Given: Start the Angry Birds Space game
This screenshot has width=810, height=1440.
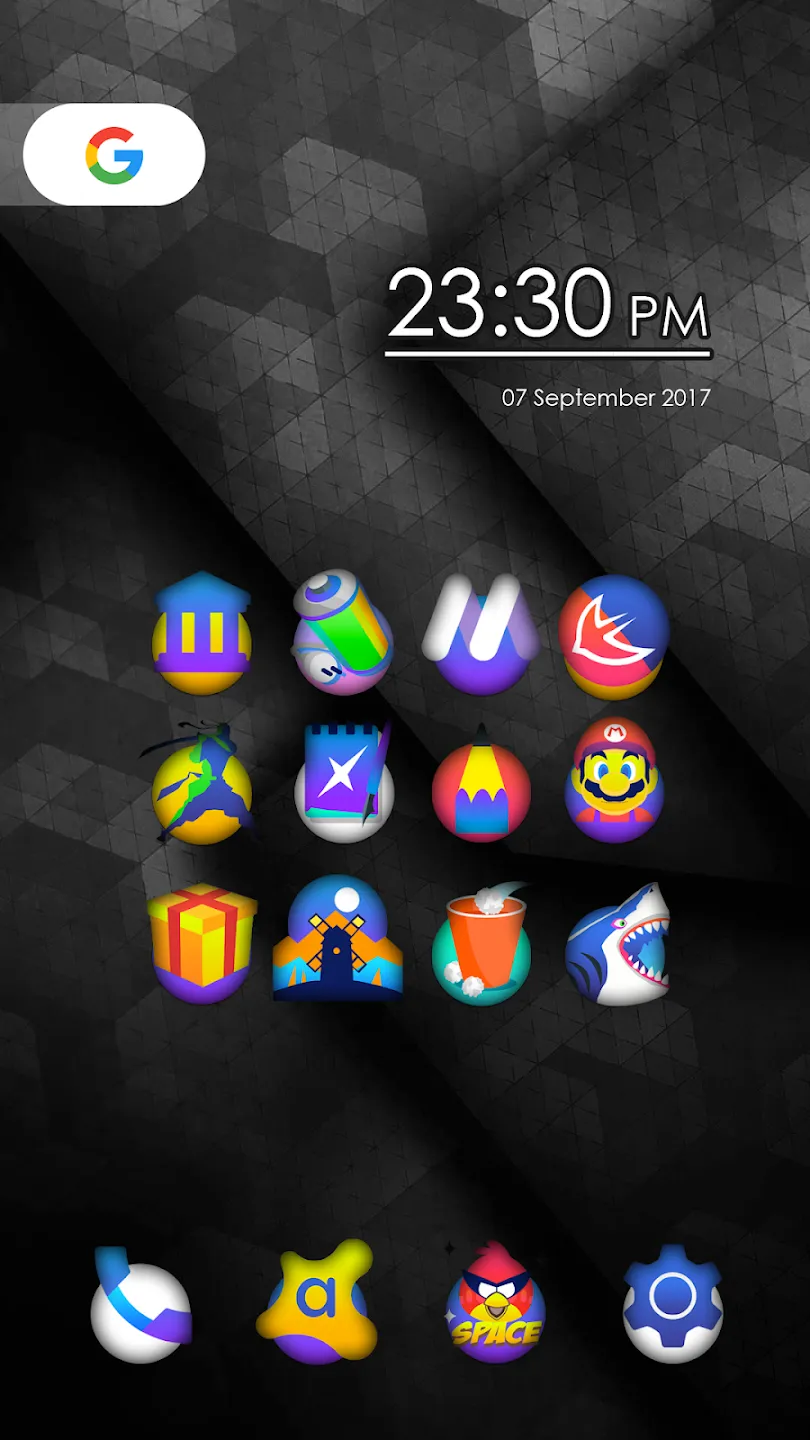Looking at the screenshot, I should click(495, 1303).
